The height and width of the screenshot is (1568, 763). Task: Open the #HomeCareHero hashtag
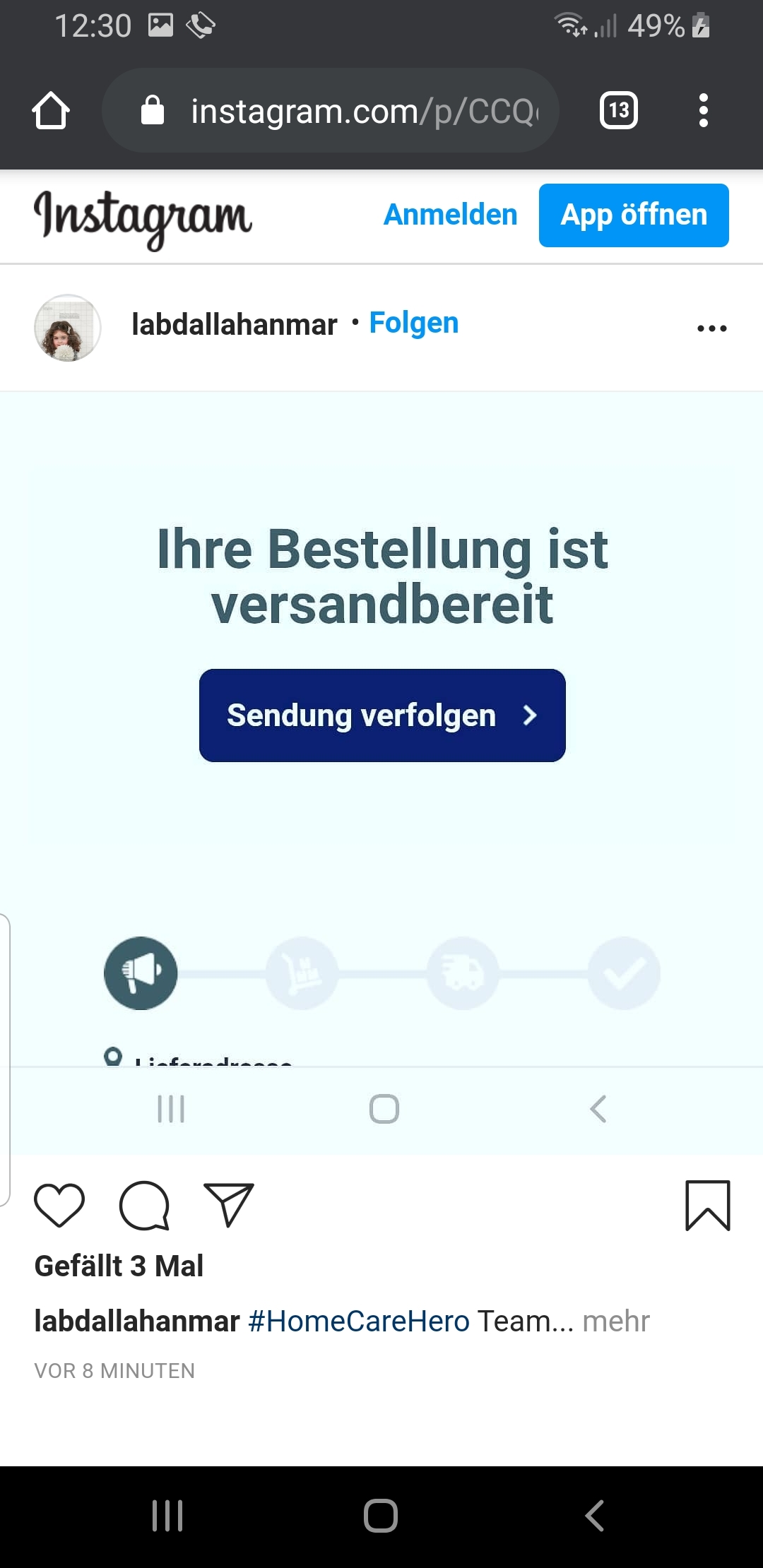click(x=359, y=1321)
